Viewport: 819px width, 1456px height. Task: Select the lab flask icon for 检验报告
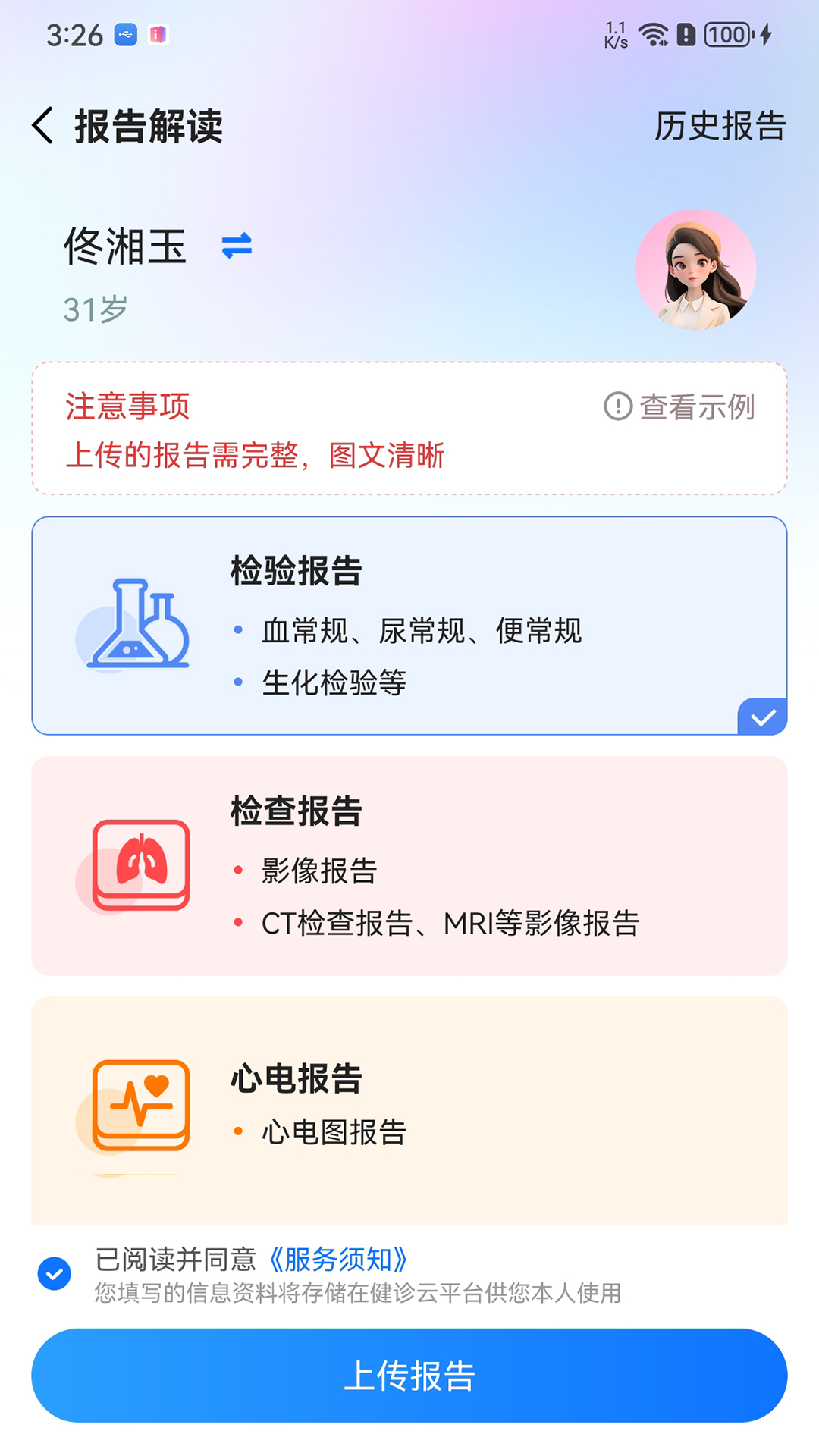136,623
